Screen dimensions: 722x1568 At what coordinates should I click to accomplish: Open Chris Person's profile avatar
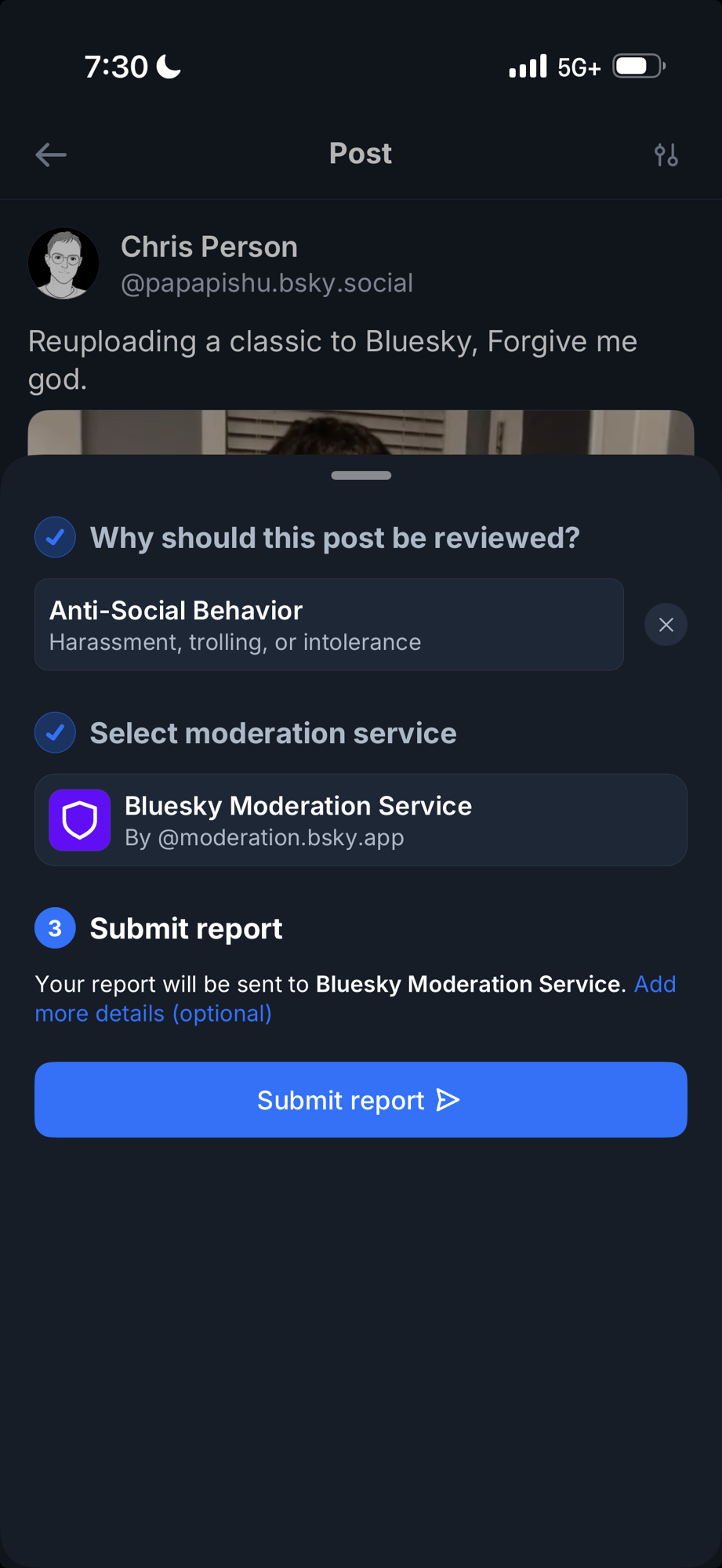pyautogui.click(x=63, y=263)
